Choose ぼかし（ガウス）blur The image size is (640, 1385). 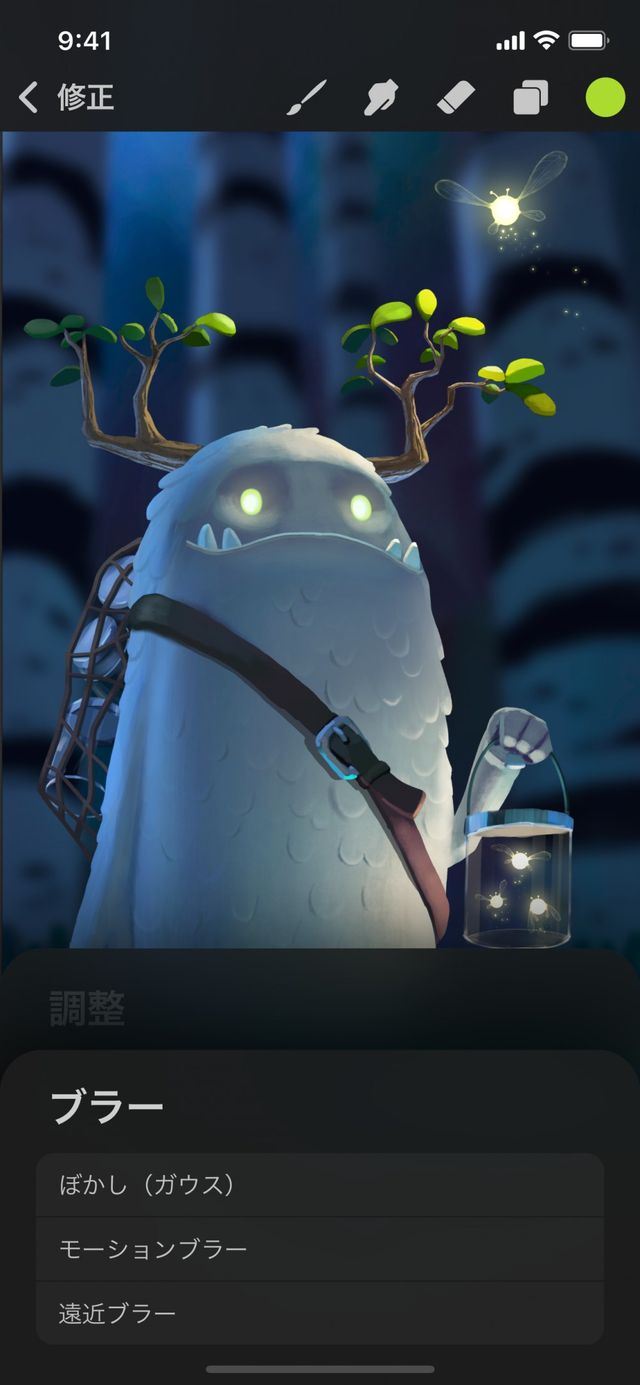tap(320, 1185)
